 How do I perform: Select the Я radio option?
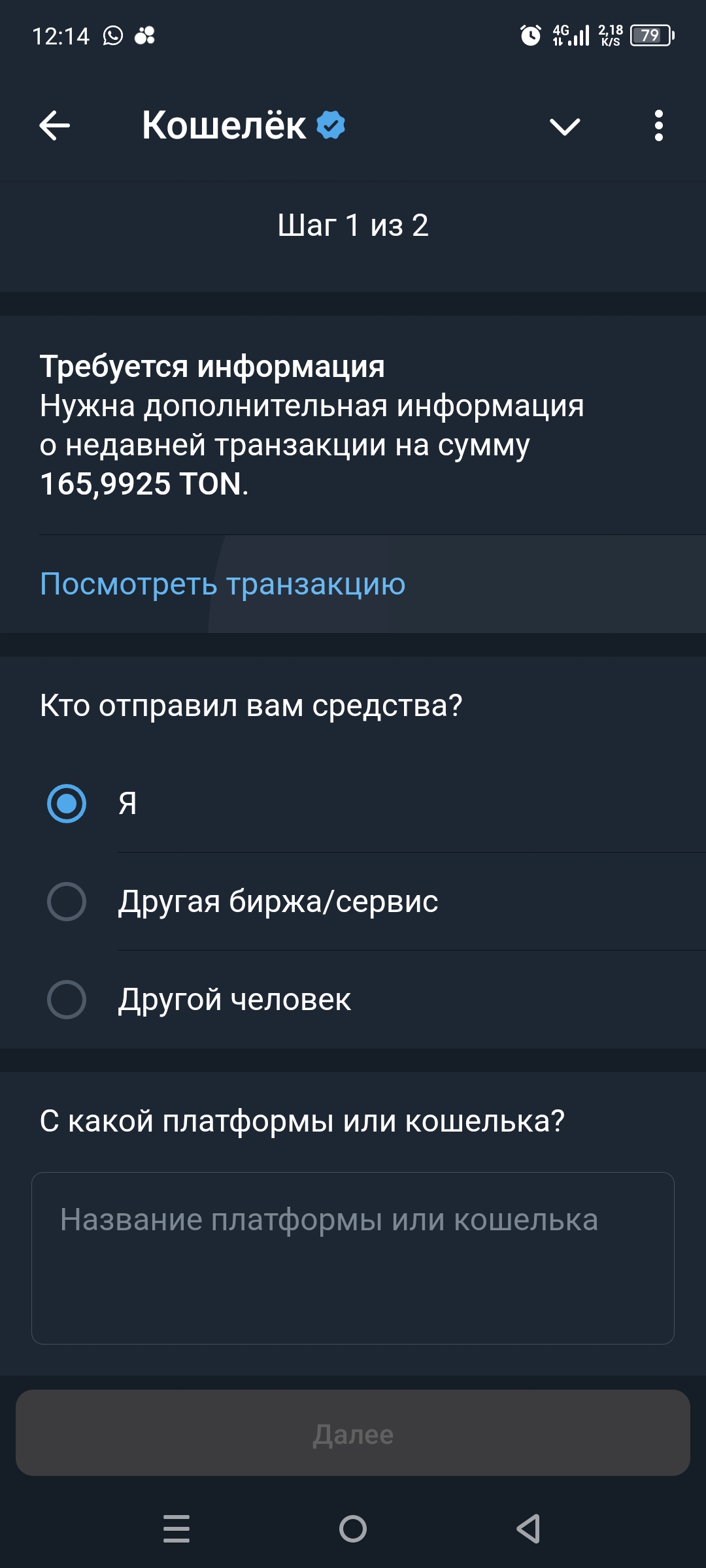click(67, 804)
